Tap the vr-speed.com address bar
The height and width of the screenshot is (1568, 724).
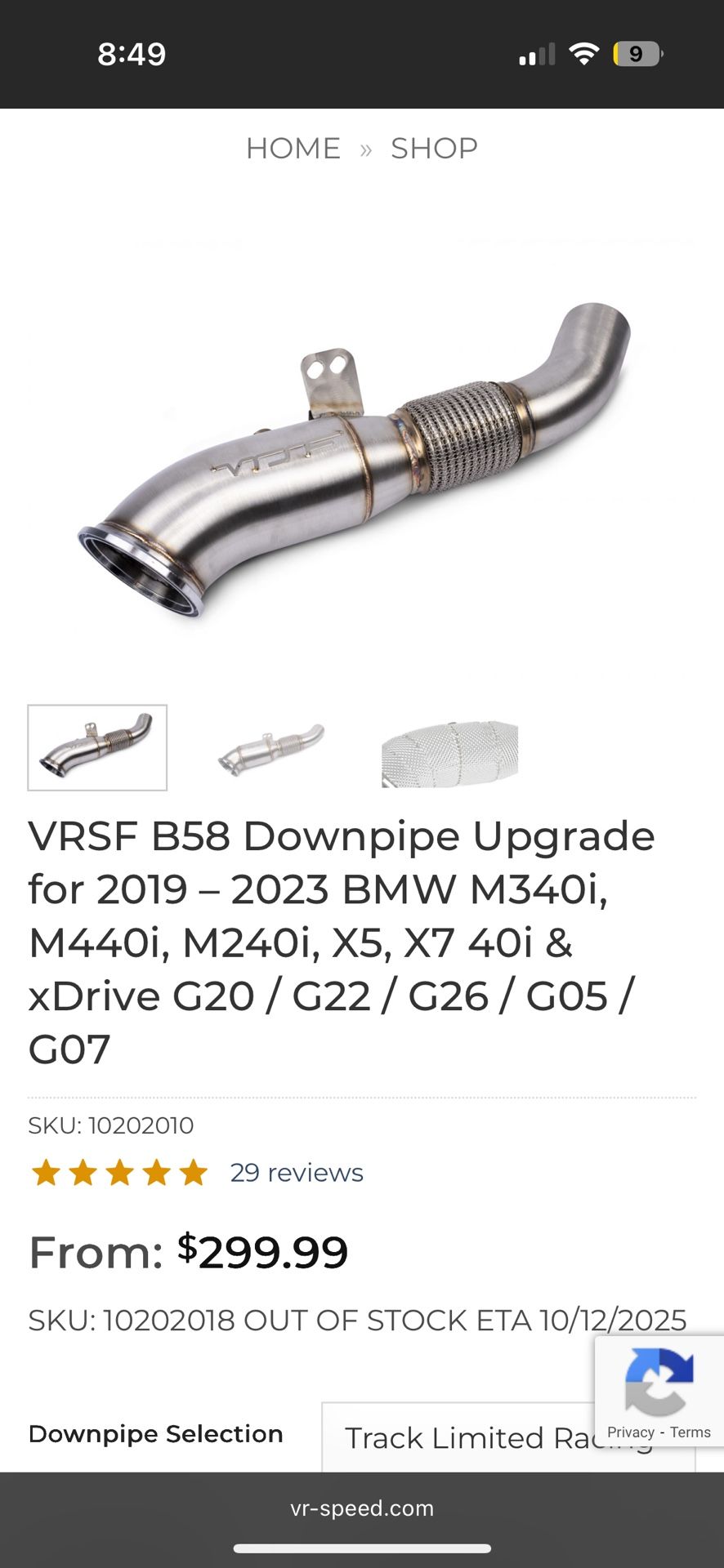click(362, 1508)
